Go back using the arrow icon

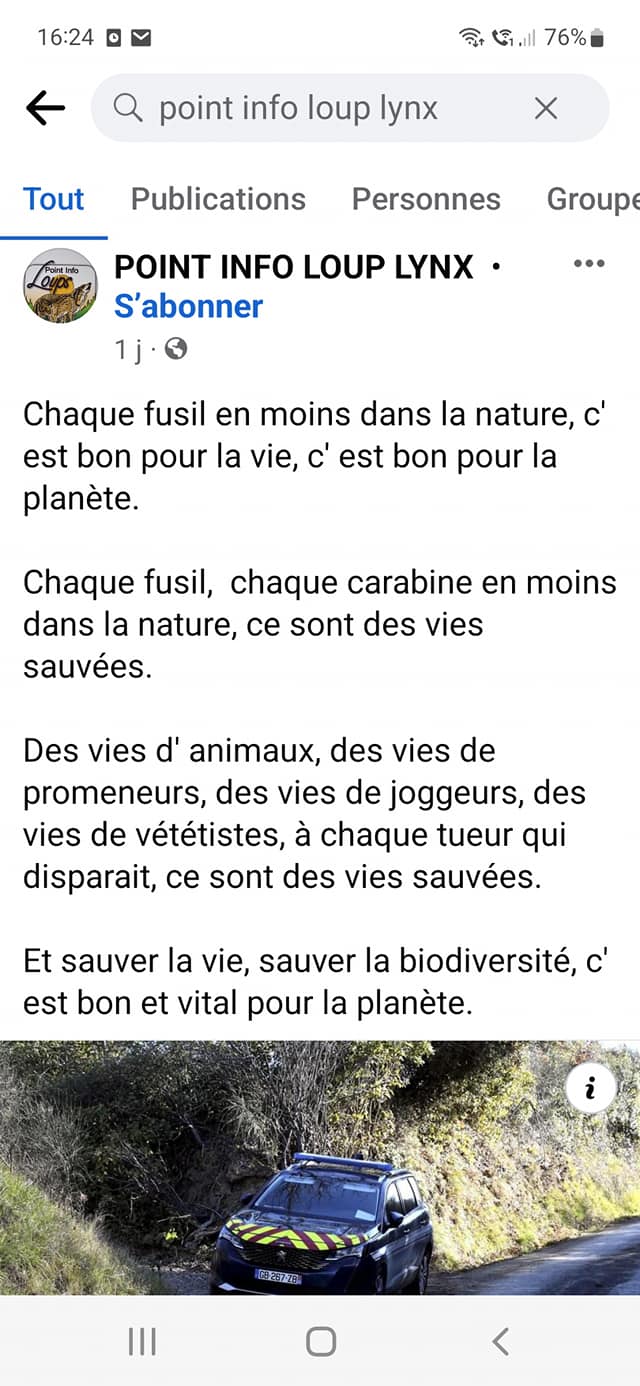pyautogui.click(x=45, y=108)
